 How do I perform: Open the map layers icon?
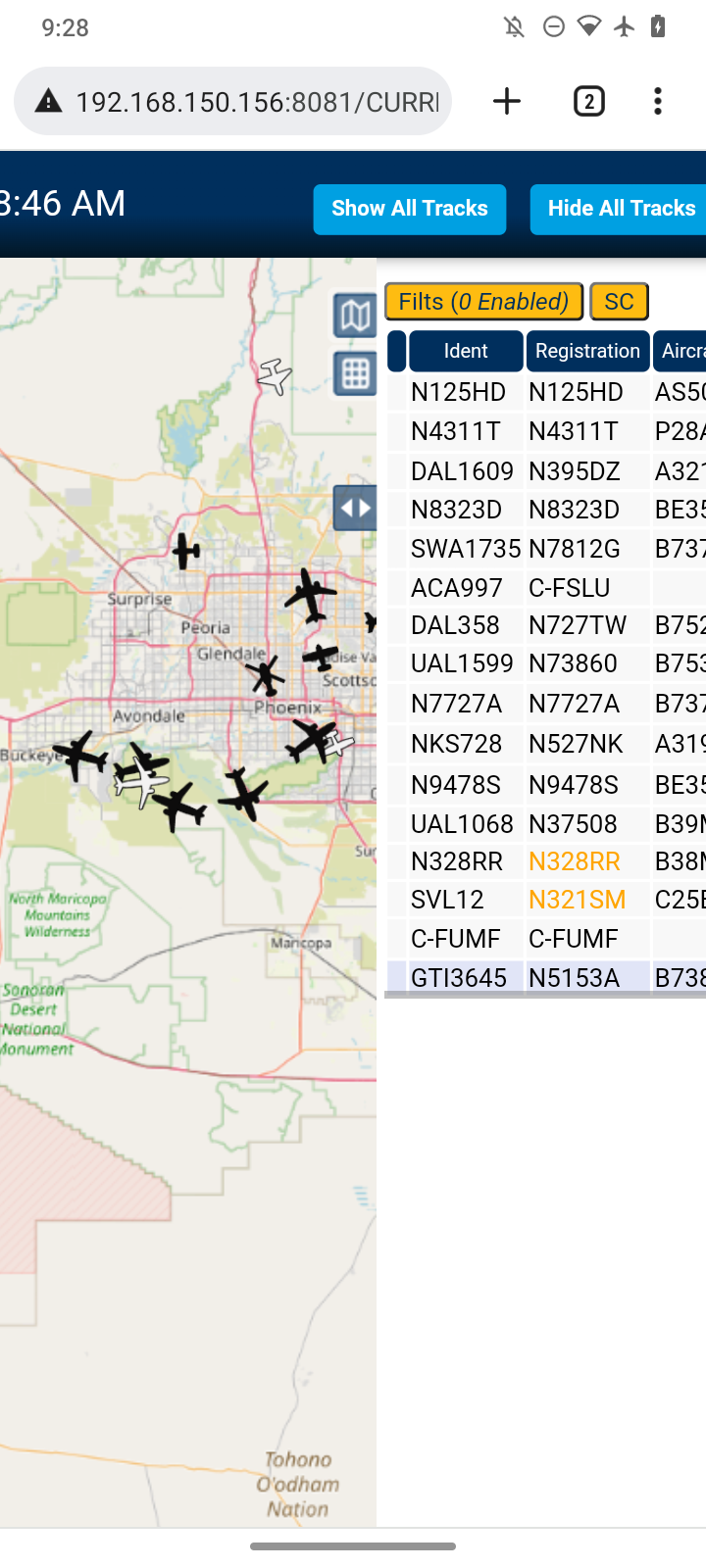pos(355,316)
